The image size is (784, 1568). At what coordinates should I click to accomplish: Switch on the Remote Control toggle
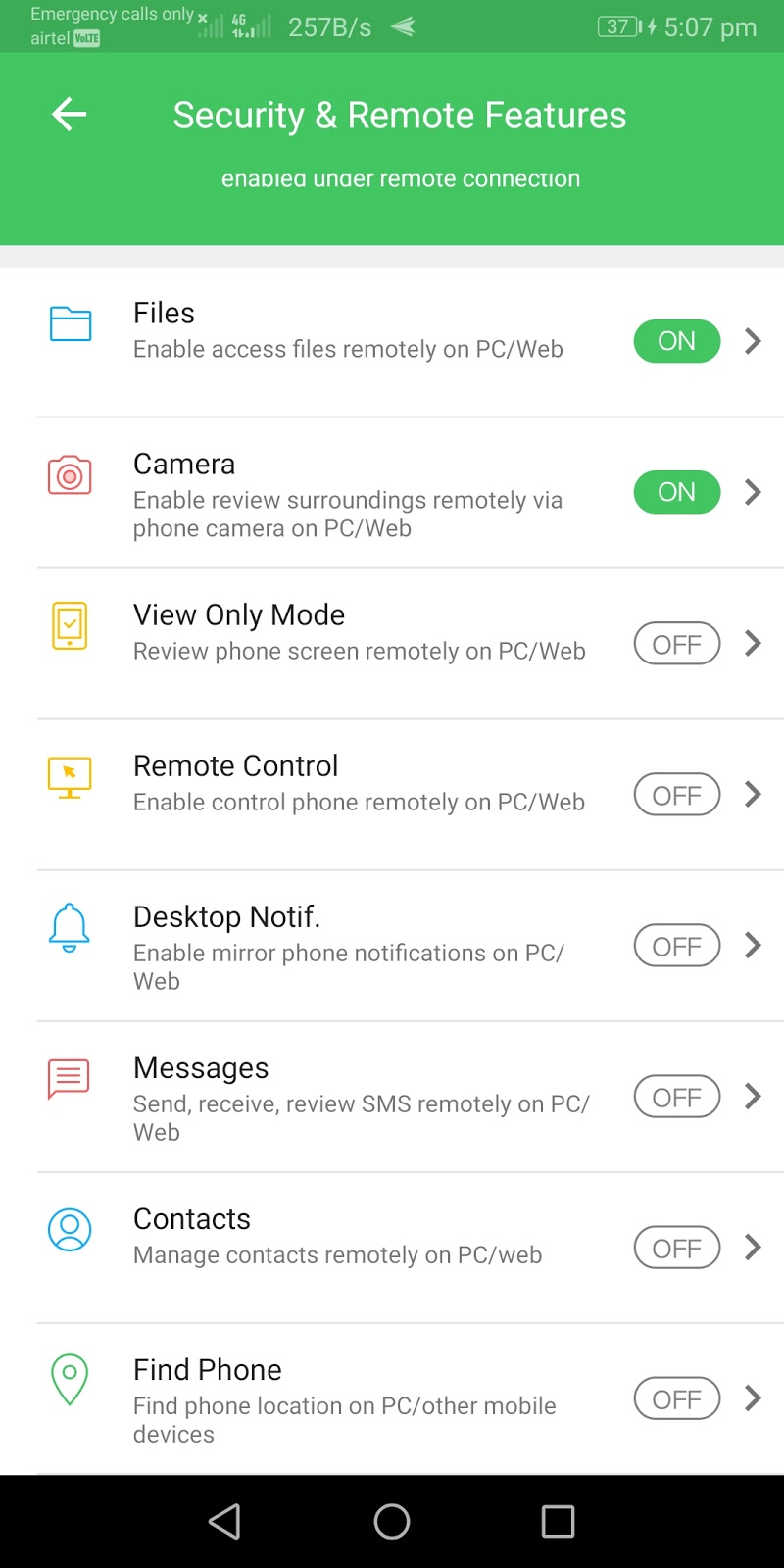pyautogui.click(x=676, y=795)
